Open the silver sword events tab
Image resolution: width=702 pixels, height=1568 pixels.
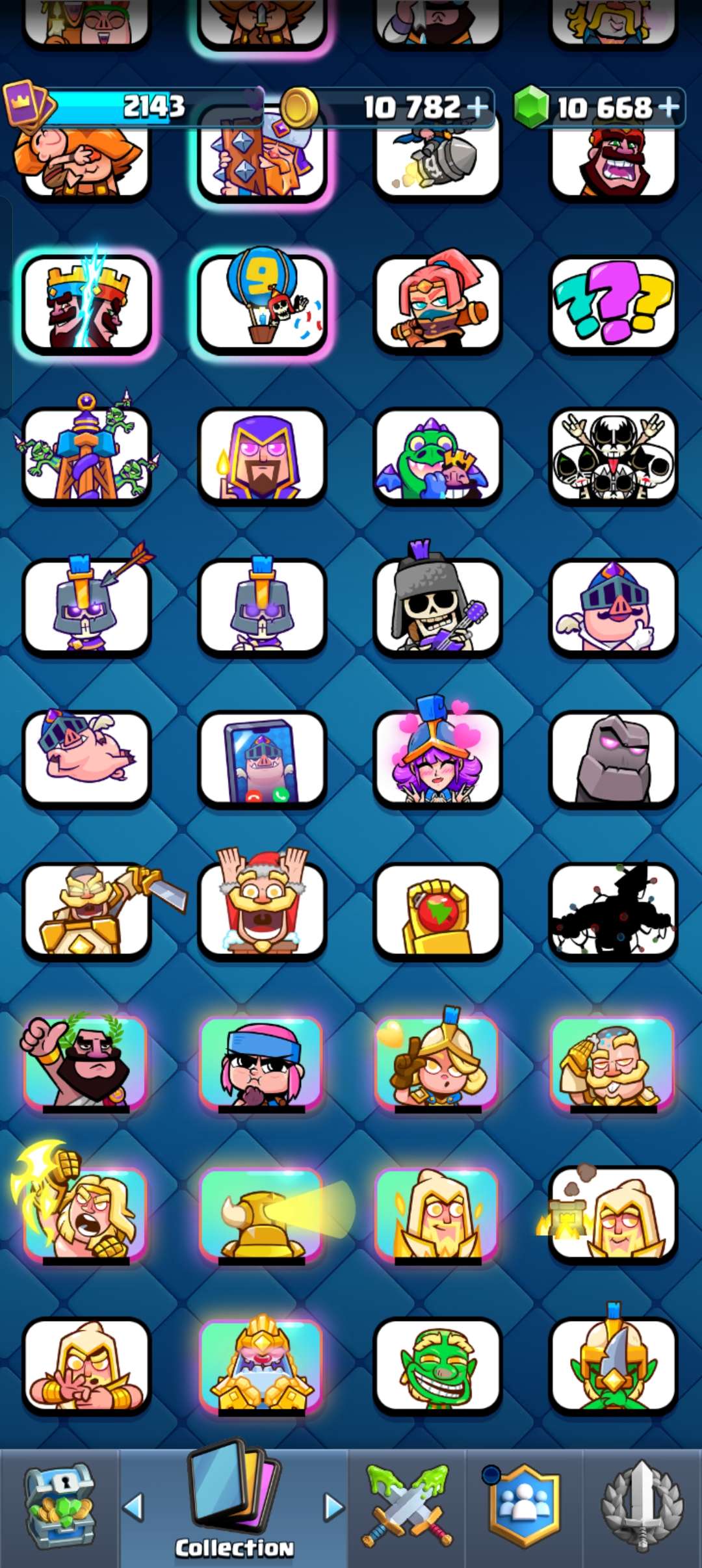642,1505
